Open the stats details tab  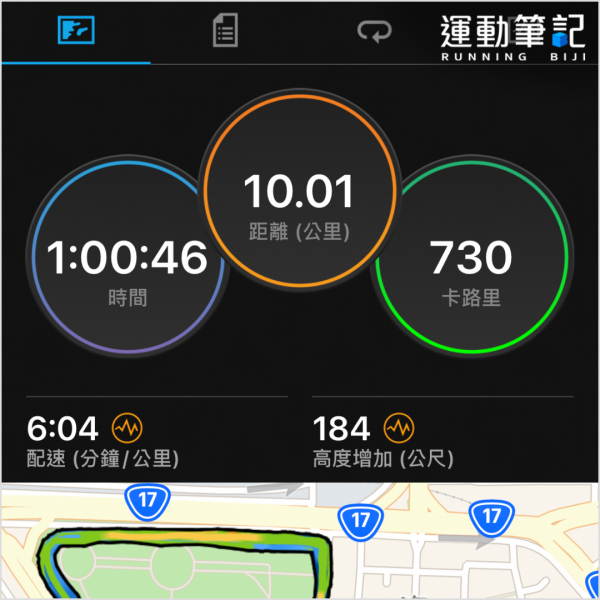[x=225, y=32]
